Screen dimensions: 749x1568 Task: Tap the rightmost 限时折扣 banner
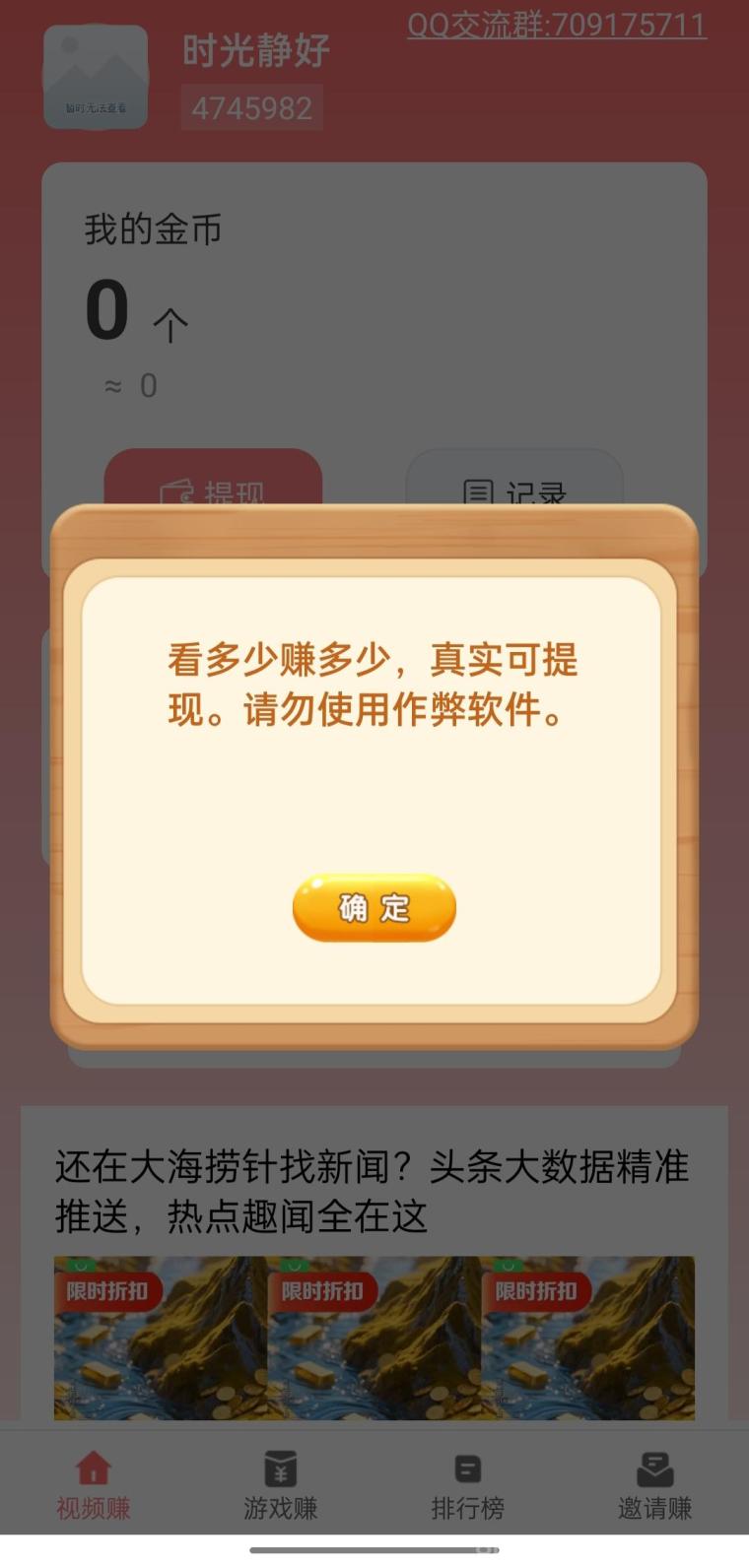585,1337
